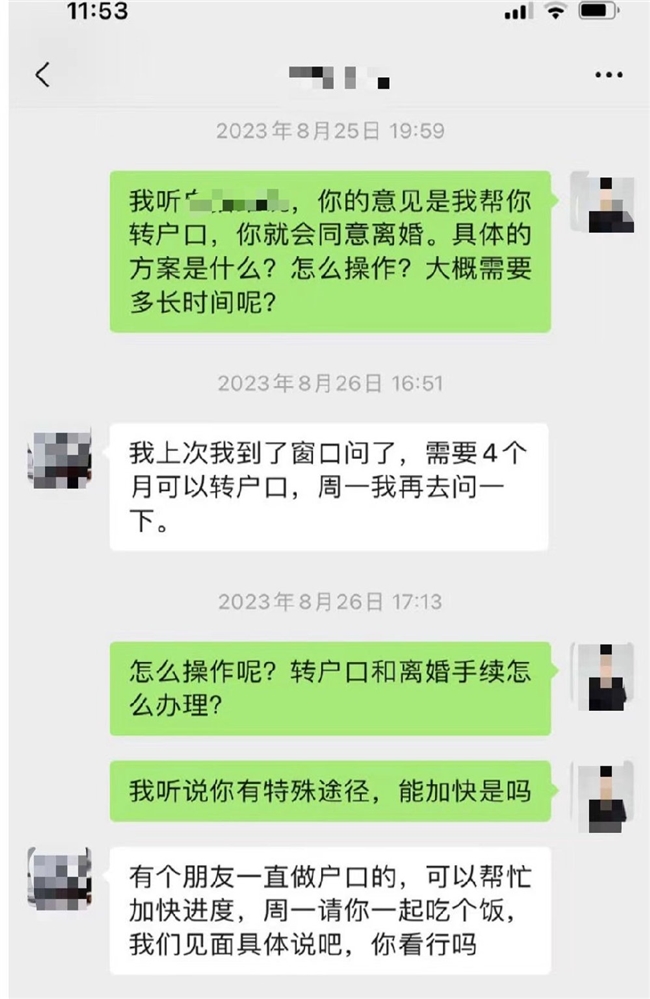Screen dimensions: 650x999
Task: Open the chat's three-dot options menu
Action: coord(608,75)
